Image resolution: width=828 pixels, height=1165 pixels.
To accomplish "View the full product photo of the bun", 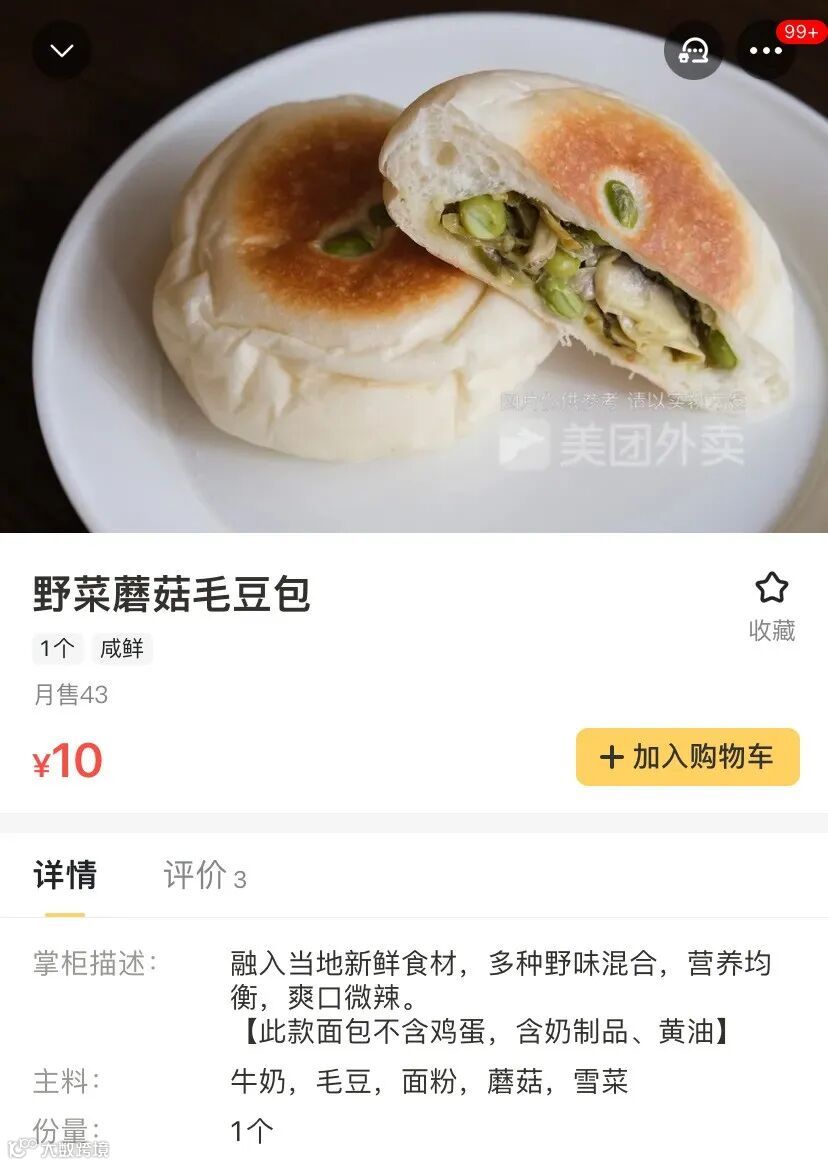I will click(x=414, y=290).
